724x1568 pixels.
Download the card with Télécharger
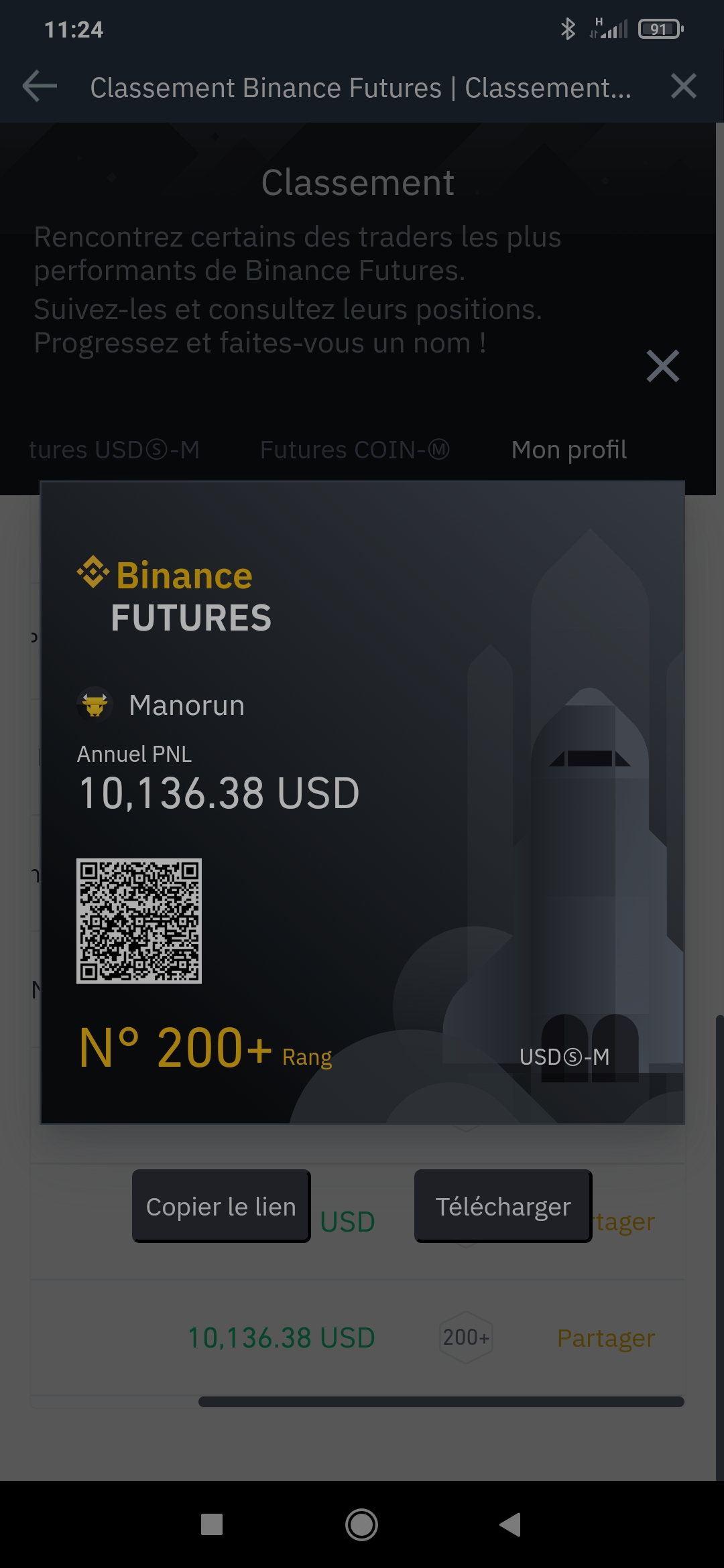click(x=503, y=1206)
